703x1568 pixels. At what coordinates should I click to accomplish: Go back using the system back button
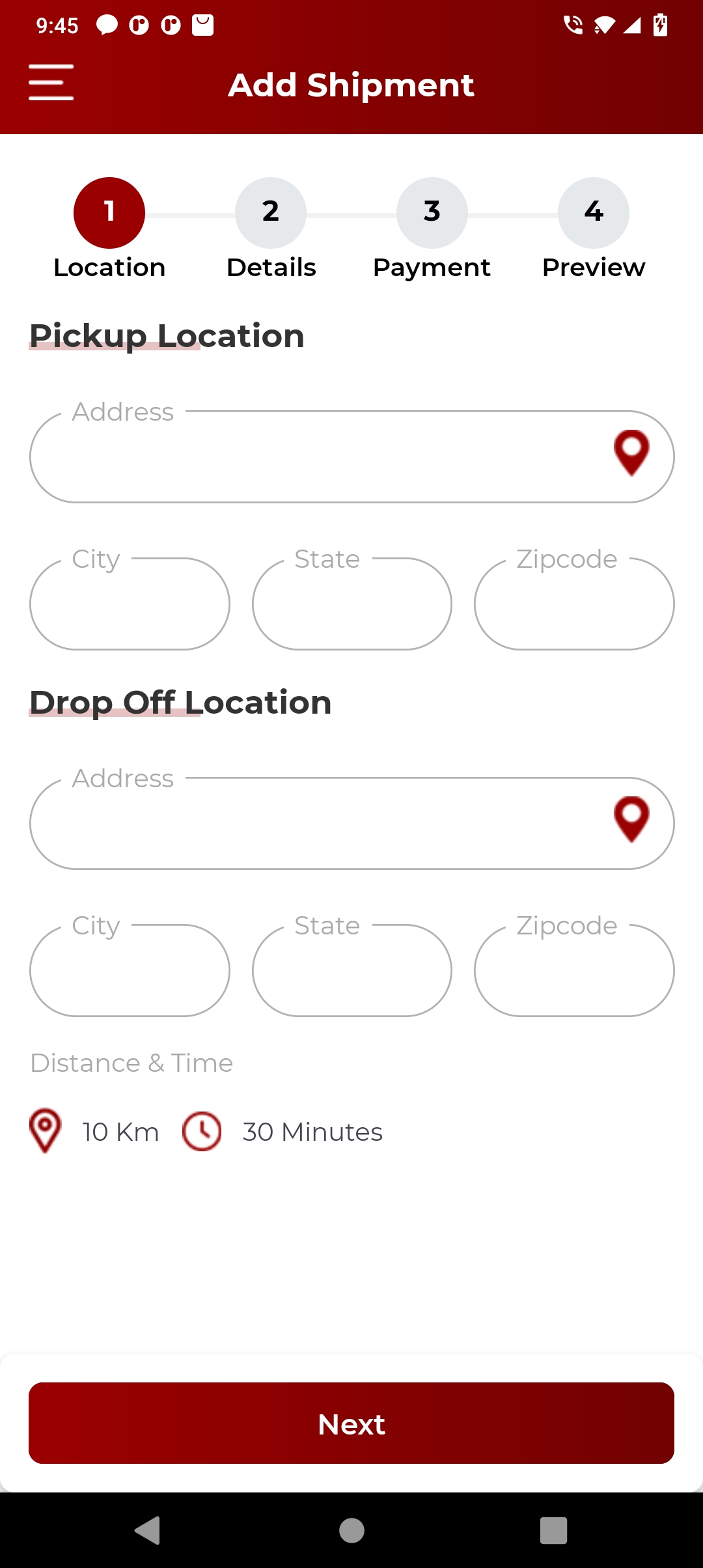pyautogui.click(x=148, y=1530)
